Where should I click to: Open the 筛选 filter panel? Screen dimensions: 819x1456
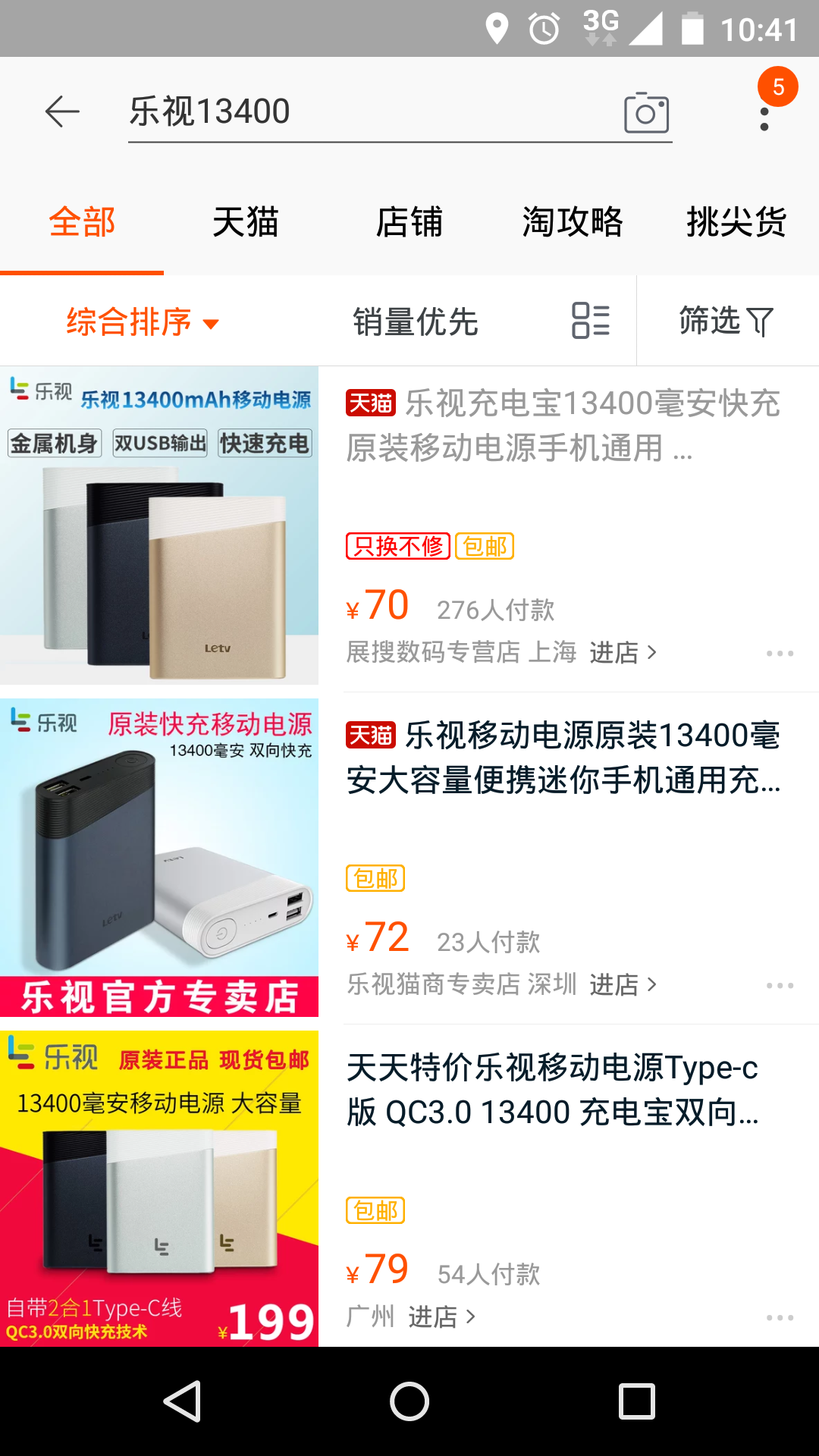point(724,321)
